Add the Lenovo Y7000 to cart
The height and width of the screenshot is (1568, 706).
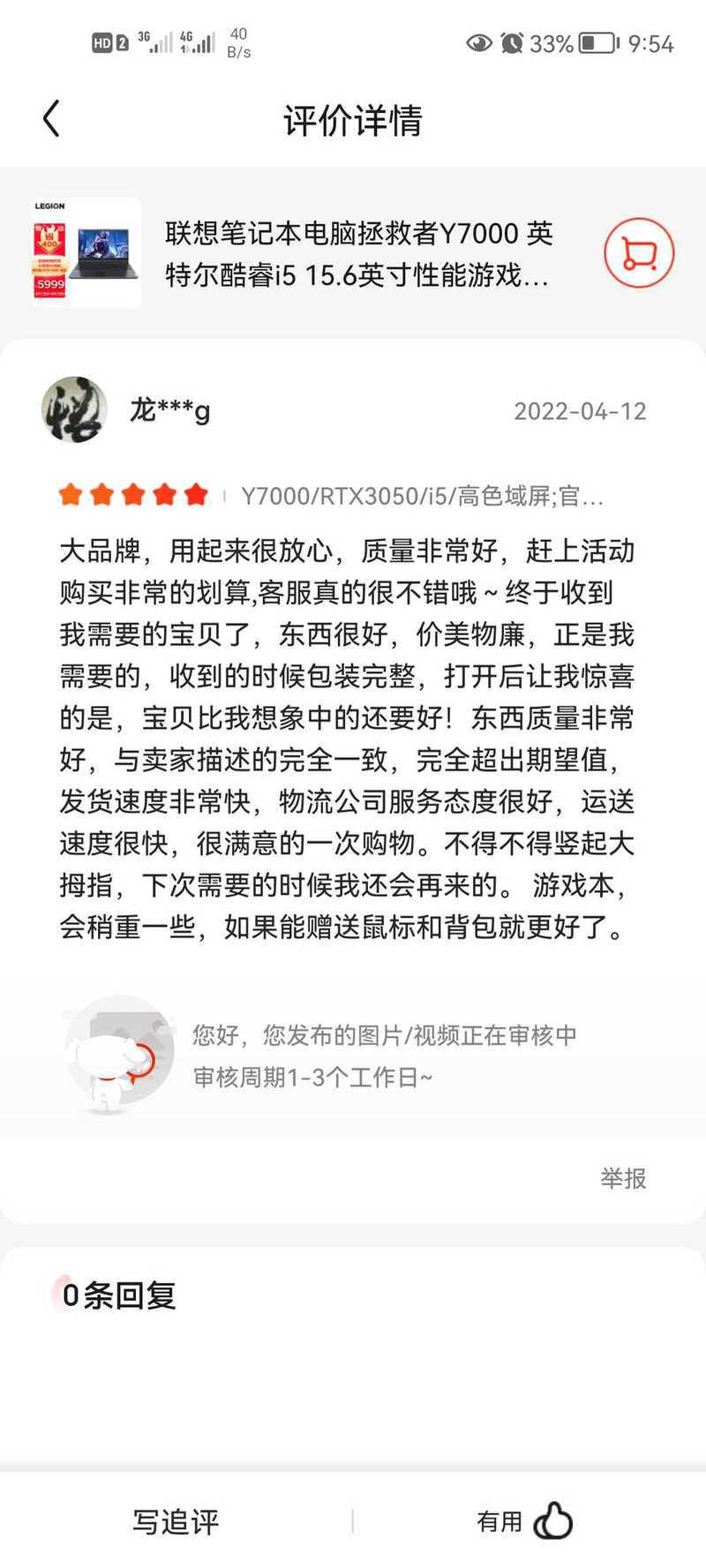639,253
